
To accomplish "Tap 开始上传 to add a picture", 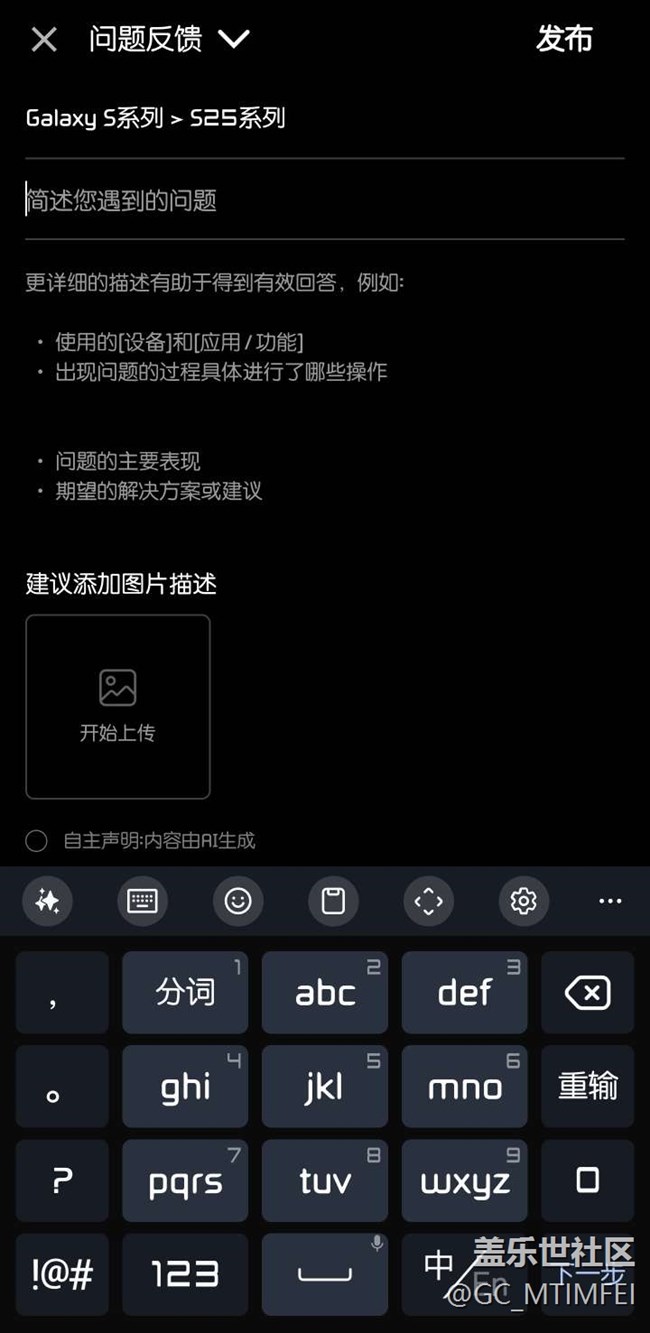I will pyautogui.click(x=118, y=706).
